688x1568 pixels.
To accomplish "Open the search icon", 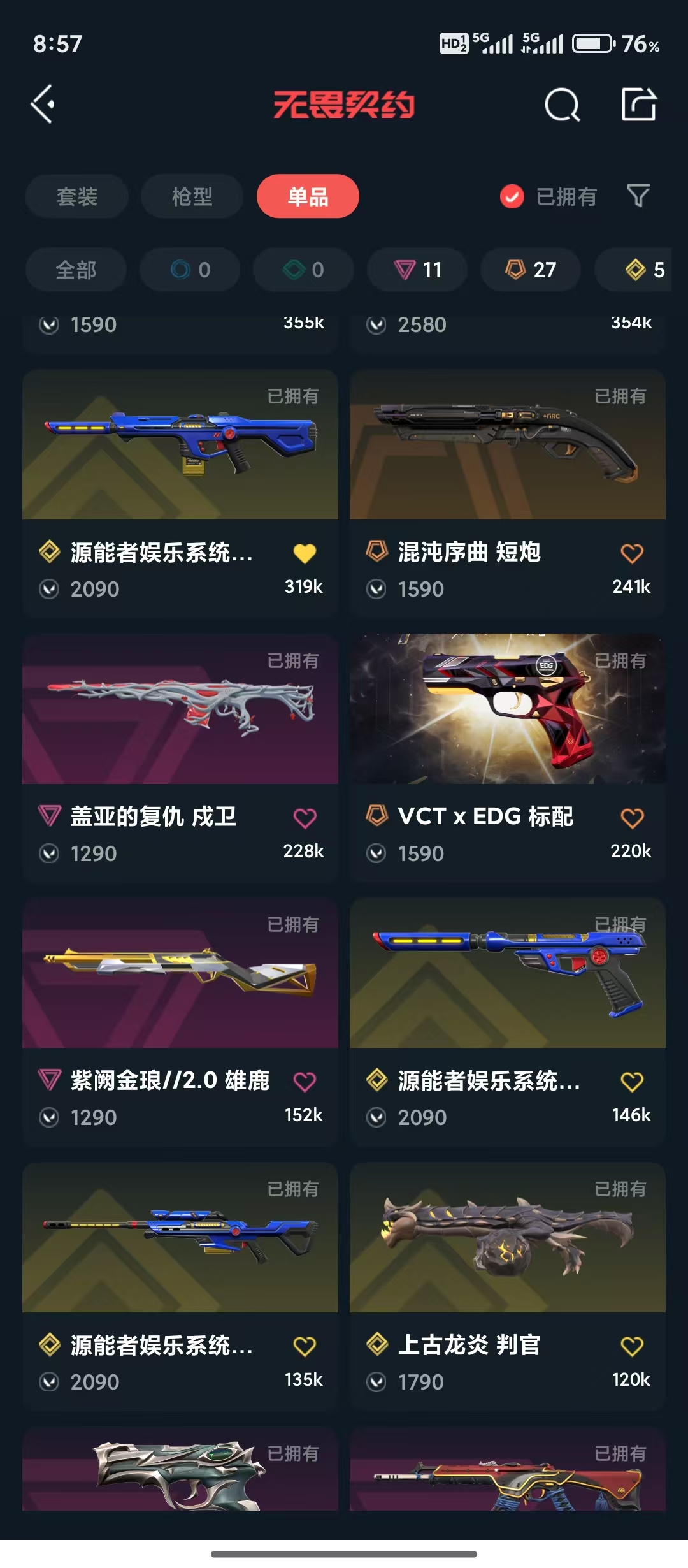I will [x=562, y=105].
